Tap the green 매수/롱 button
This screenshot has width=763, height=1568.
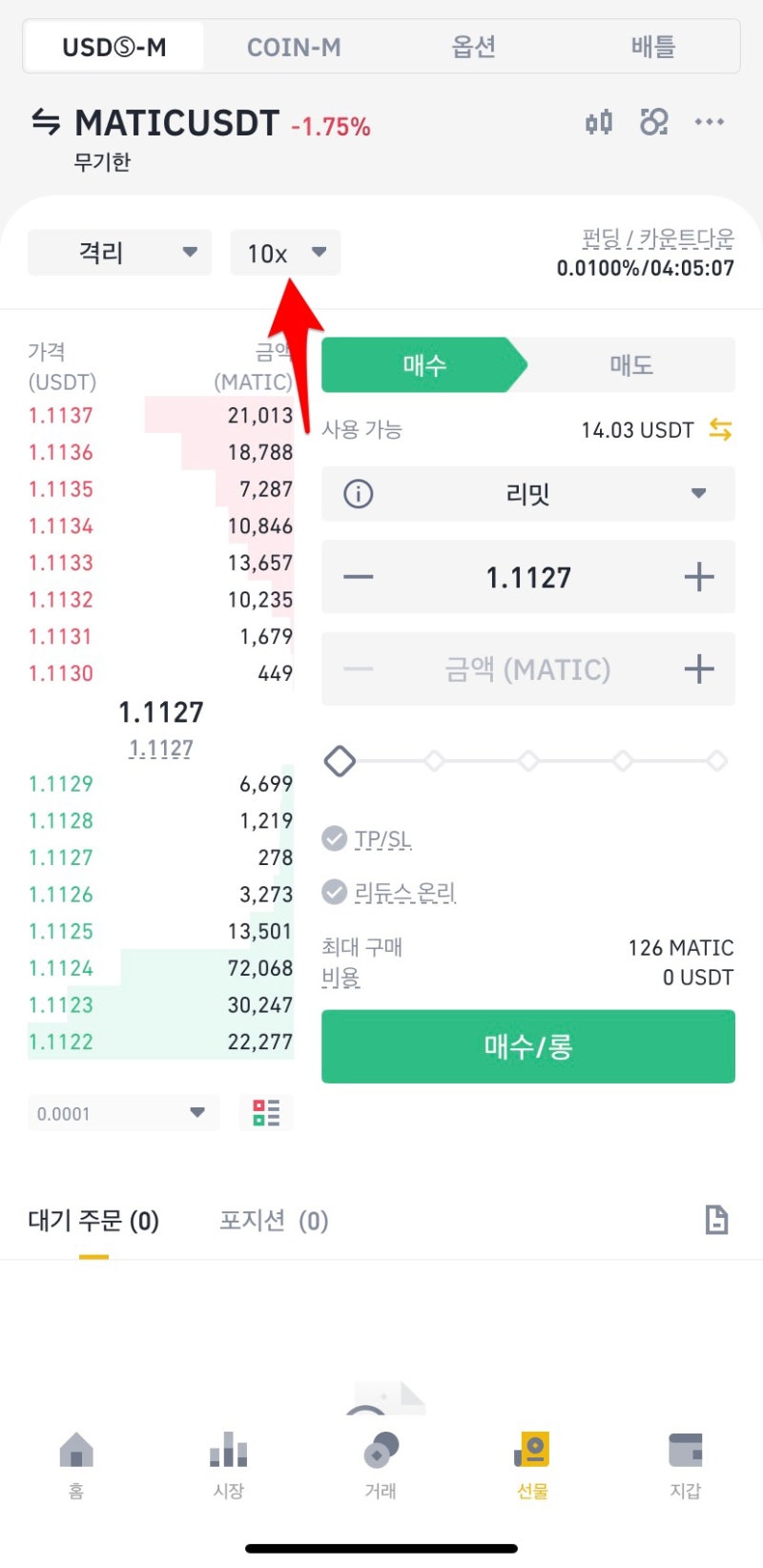point(528,1046)
